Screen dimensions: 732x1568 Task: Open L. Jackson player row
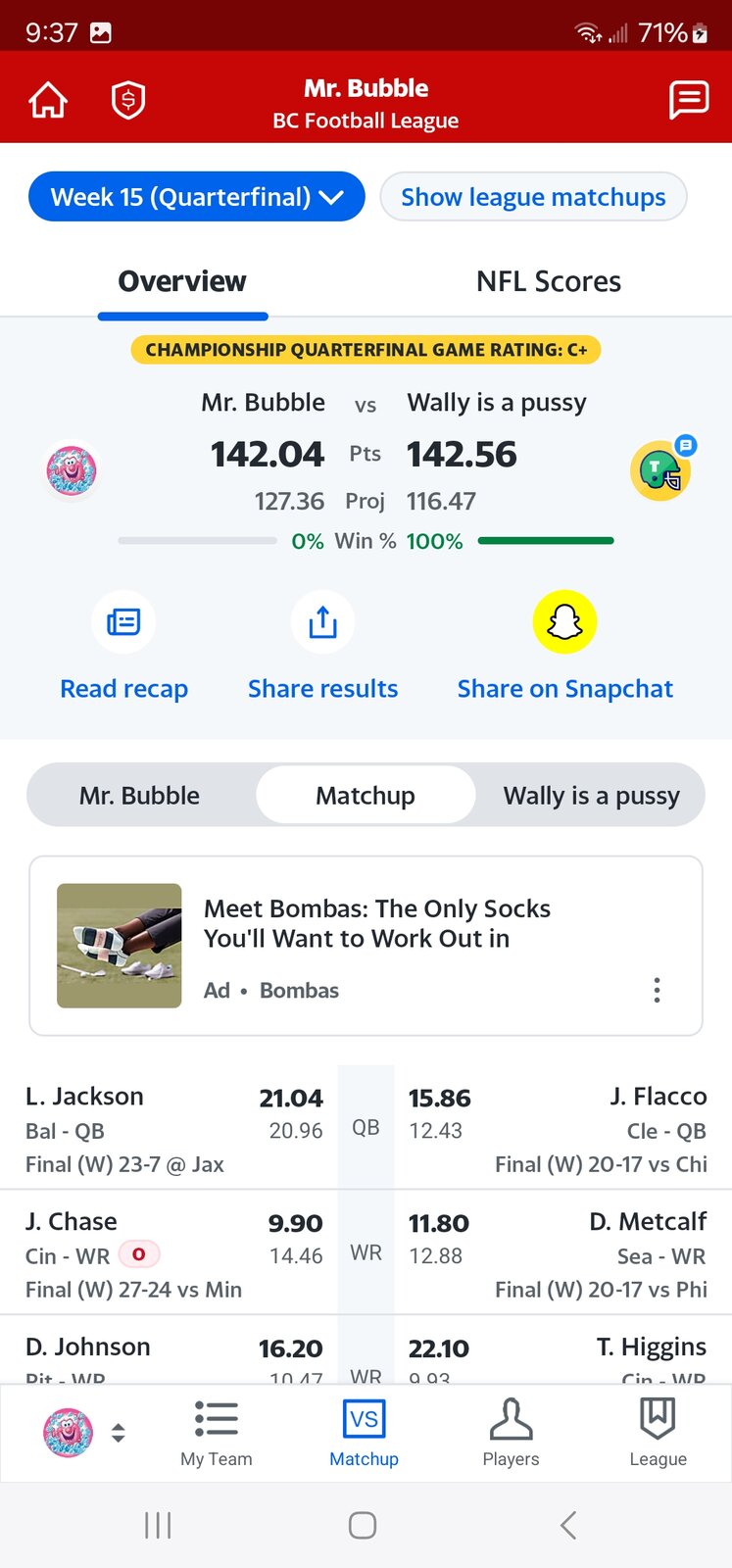tap(84, 1097)
